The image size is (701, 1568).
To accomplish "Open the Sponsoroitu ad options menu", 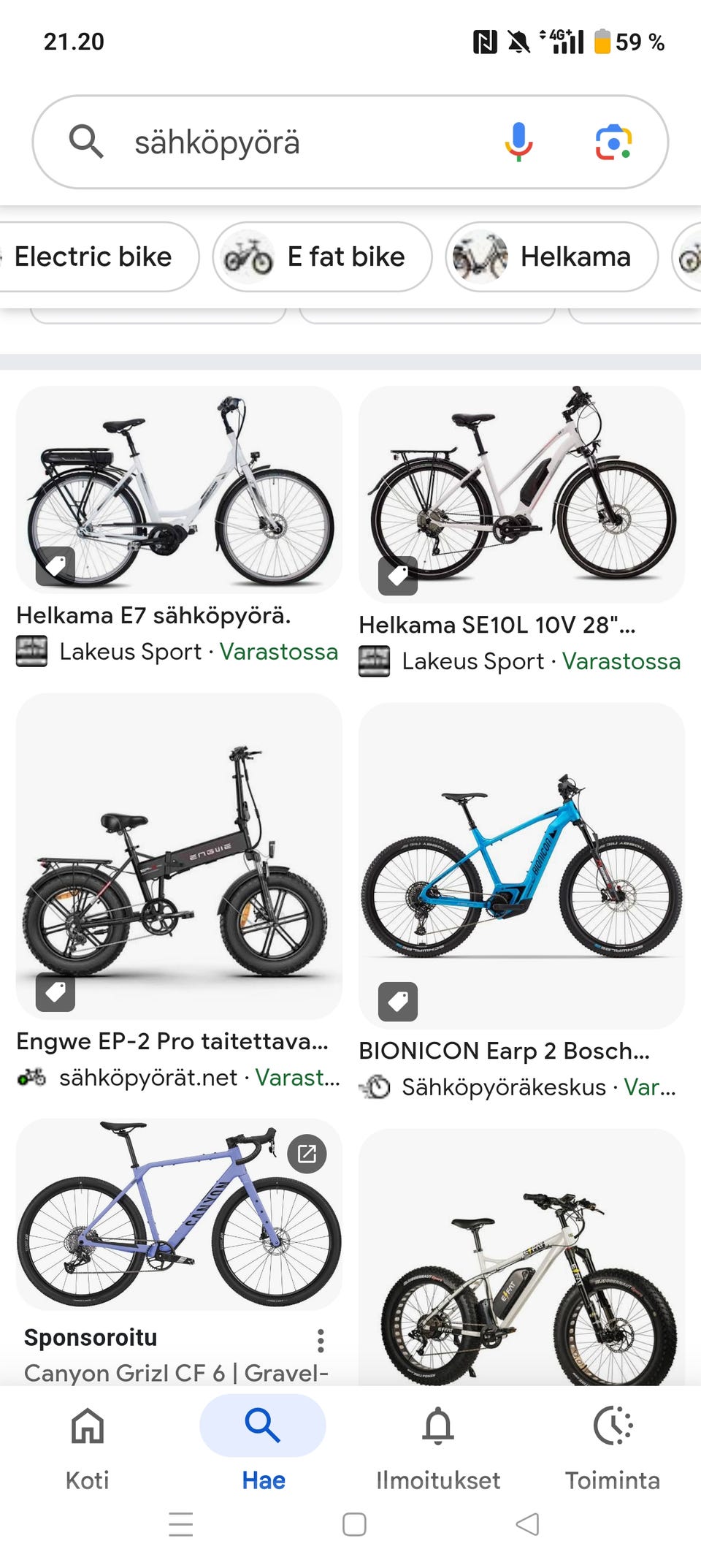I will pyautogui.click(x=321, y=1340).
